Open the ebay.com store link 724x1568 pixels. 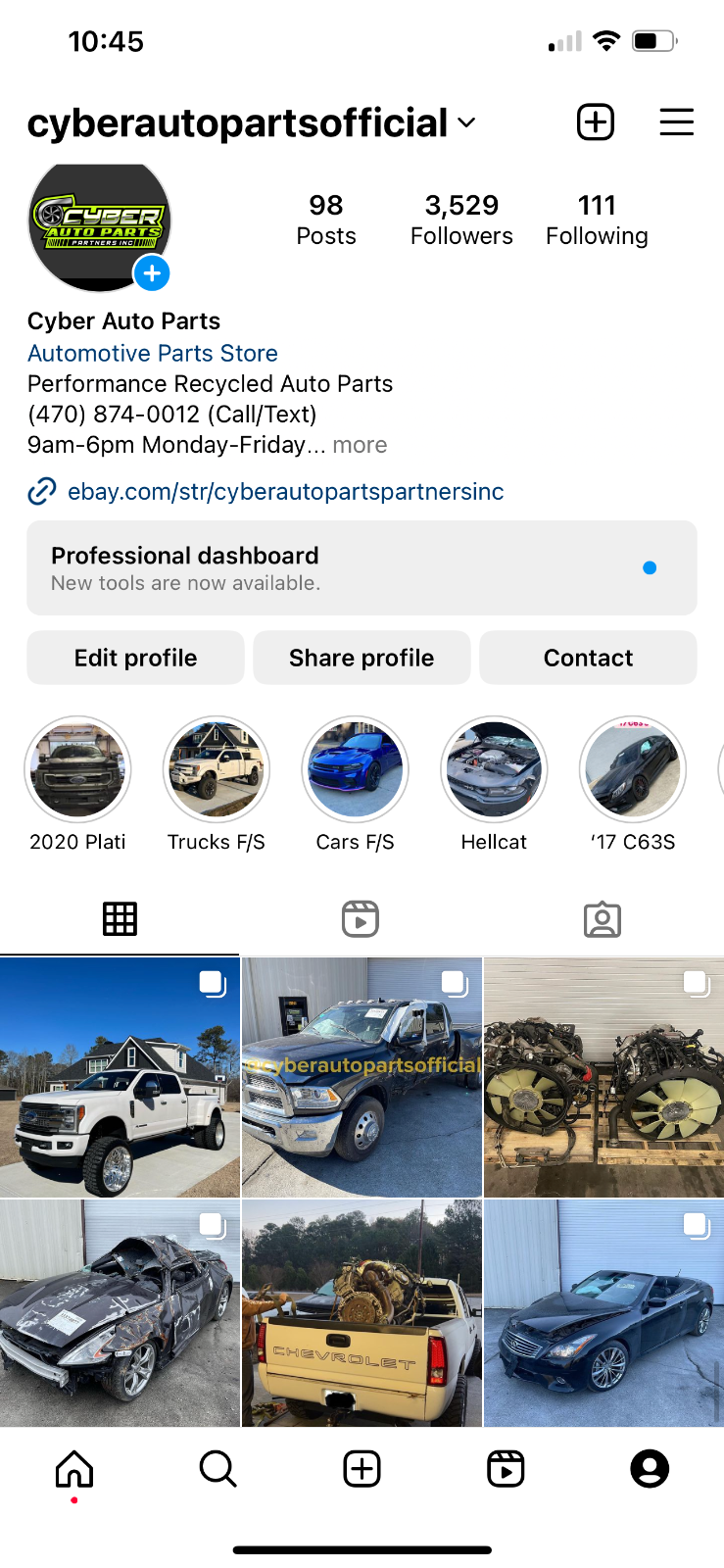pyautogui.click(x=284, y=491)
